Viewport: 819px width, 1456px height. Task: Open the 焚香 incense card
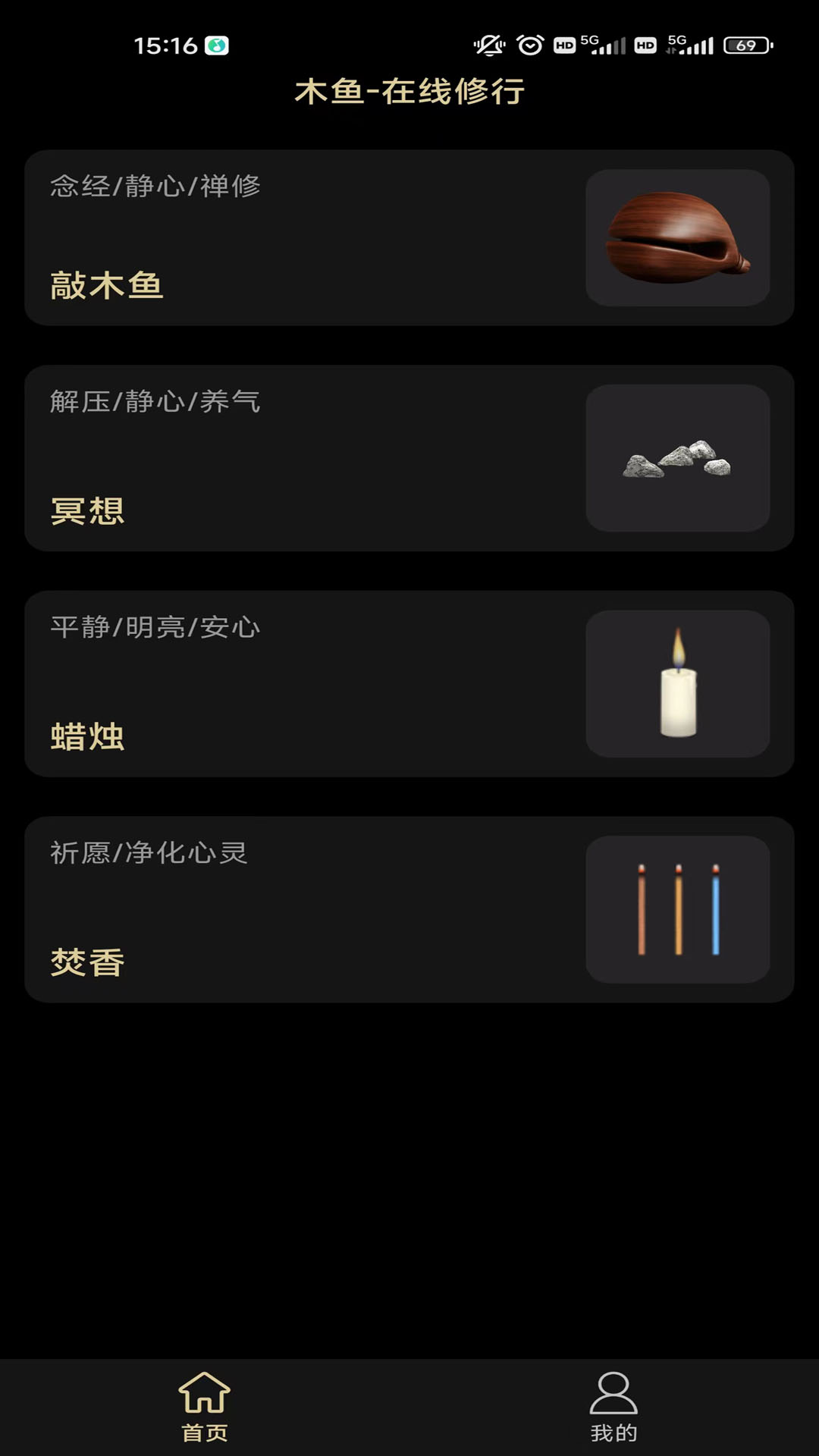409,909
